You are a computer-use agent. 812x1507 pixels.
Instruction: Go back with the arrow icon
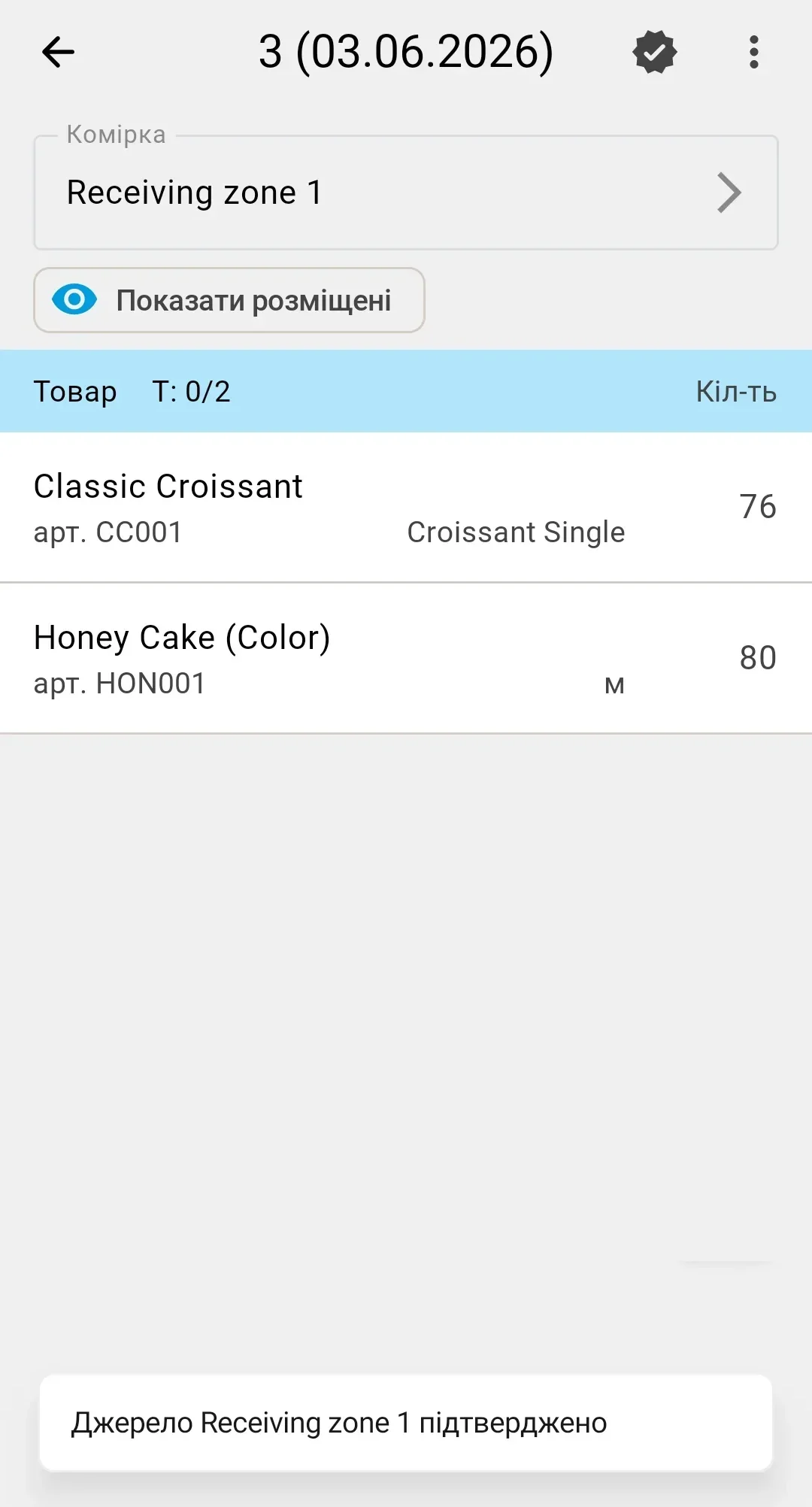[x=58, y=53]
